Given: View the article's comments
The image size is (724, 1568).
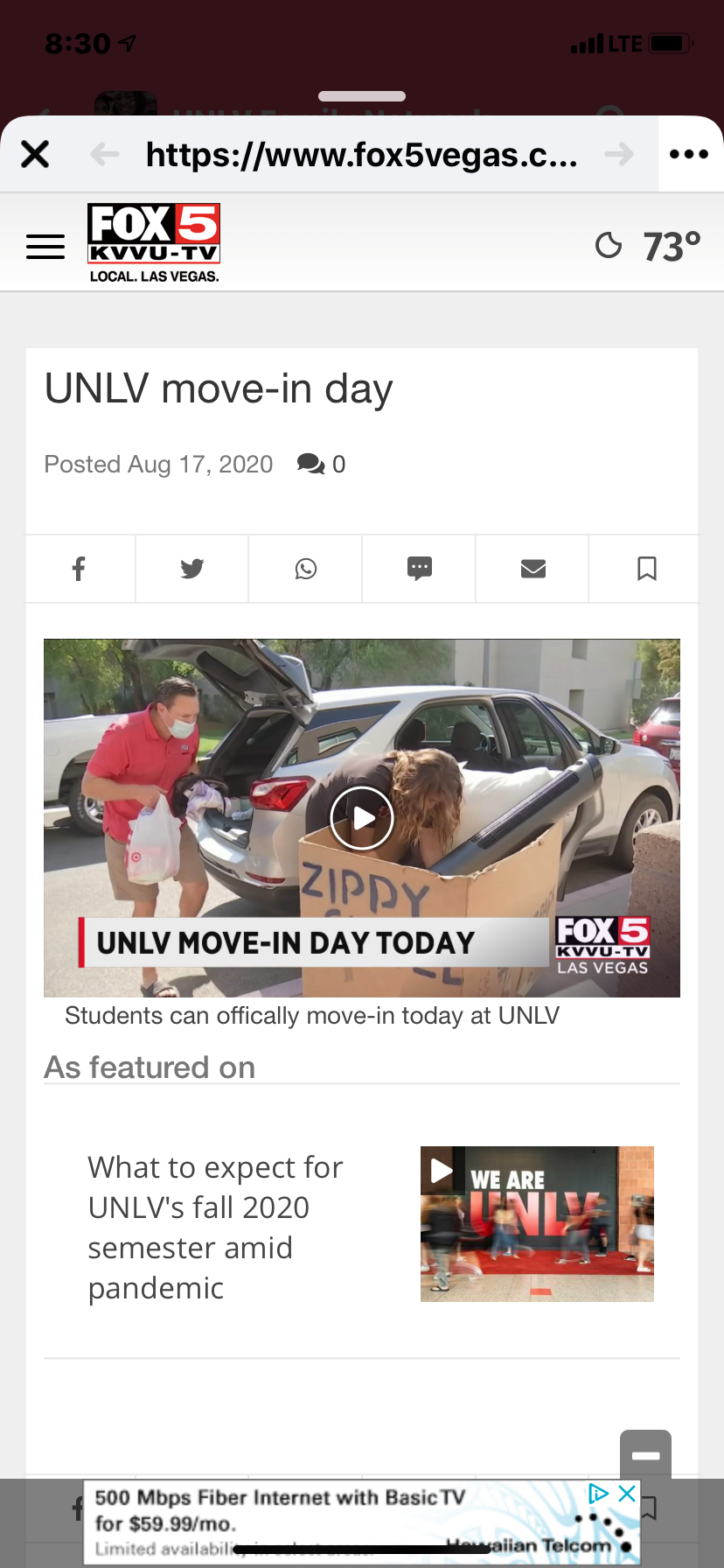Looking at the screenshot, I should coord(321,464).
